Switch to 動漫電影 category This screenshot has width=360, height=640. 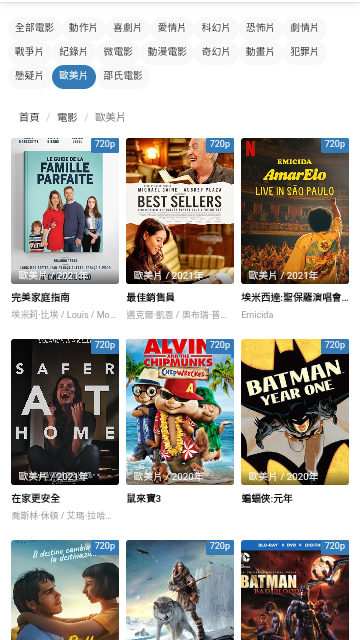tap(167, 52)
